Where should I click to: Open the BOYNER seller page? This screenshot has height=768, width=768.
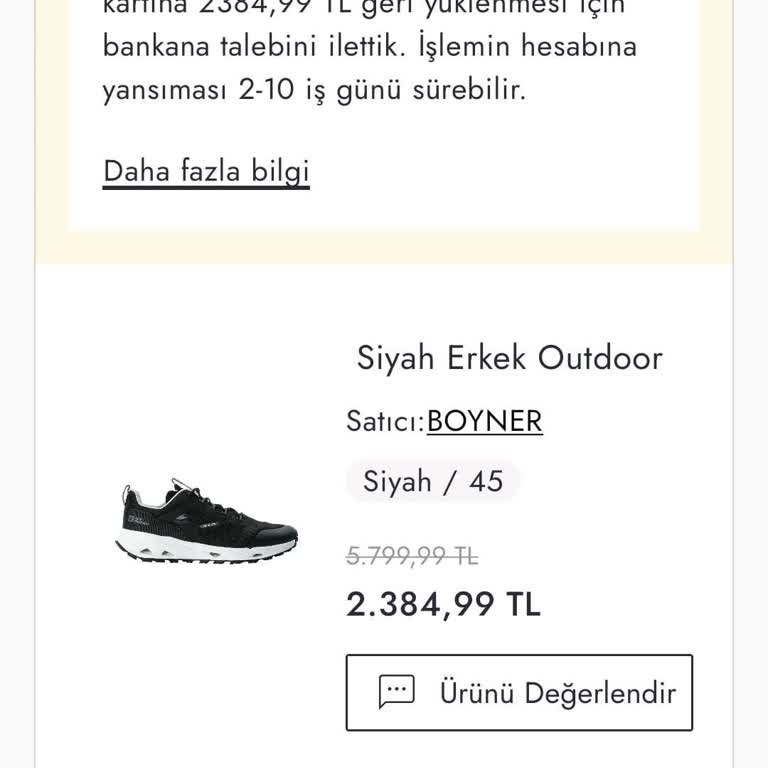point(485,421)
